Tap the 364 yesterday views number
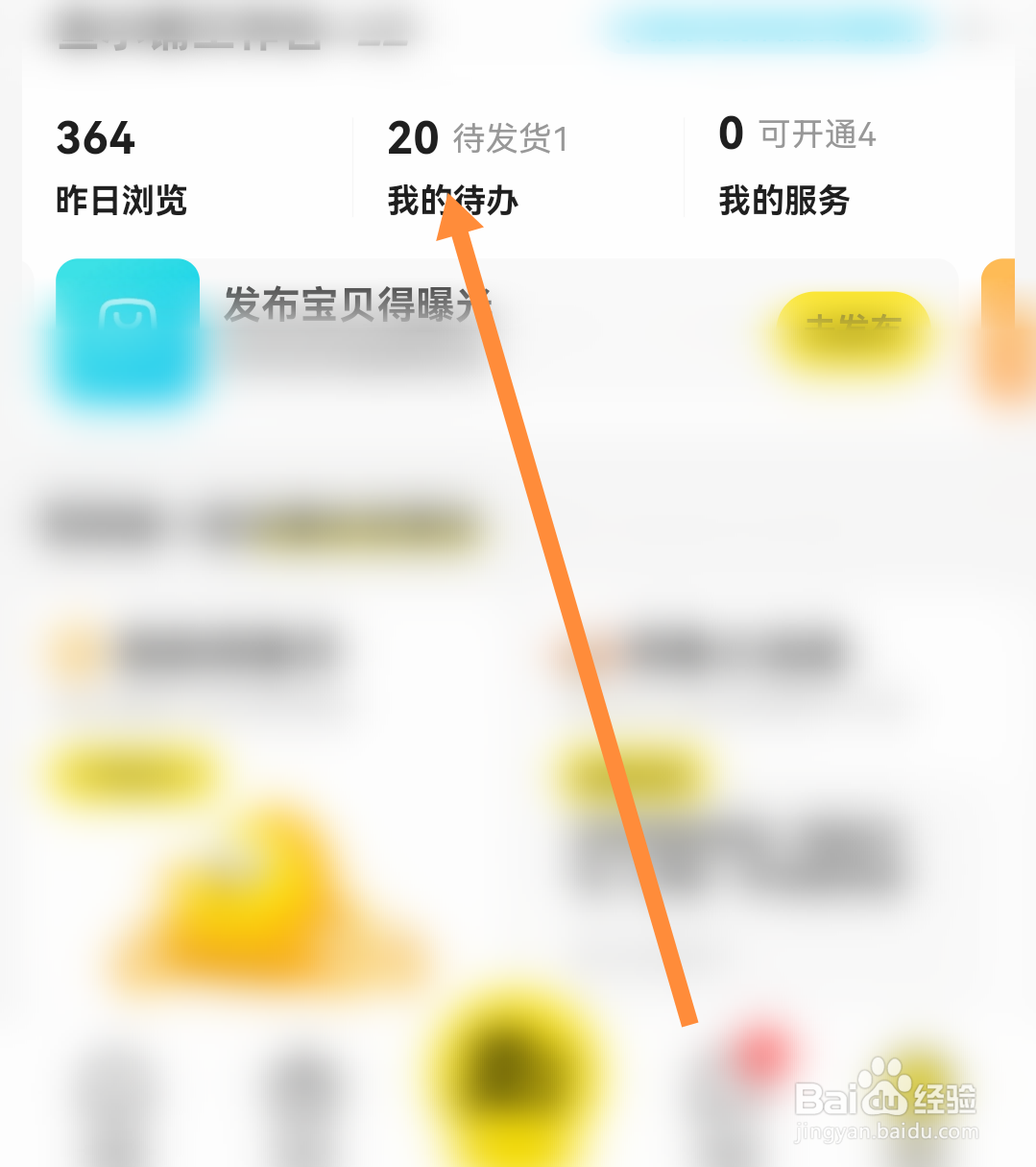 (x=95, y=139)
